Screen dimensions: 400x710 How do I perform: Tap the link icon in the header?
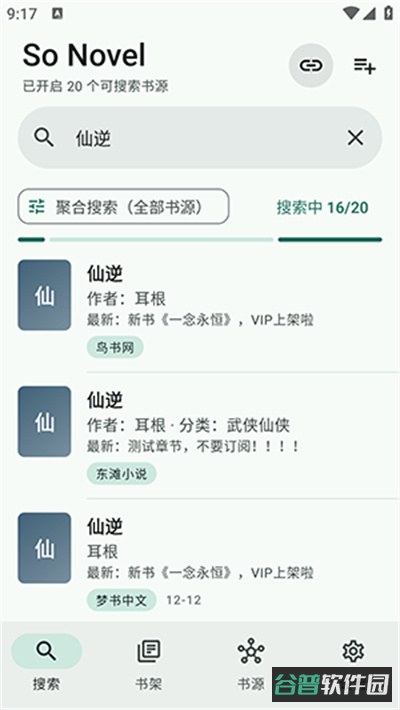(x=311, y=66)
